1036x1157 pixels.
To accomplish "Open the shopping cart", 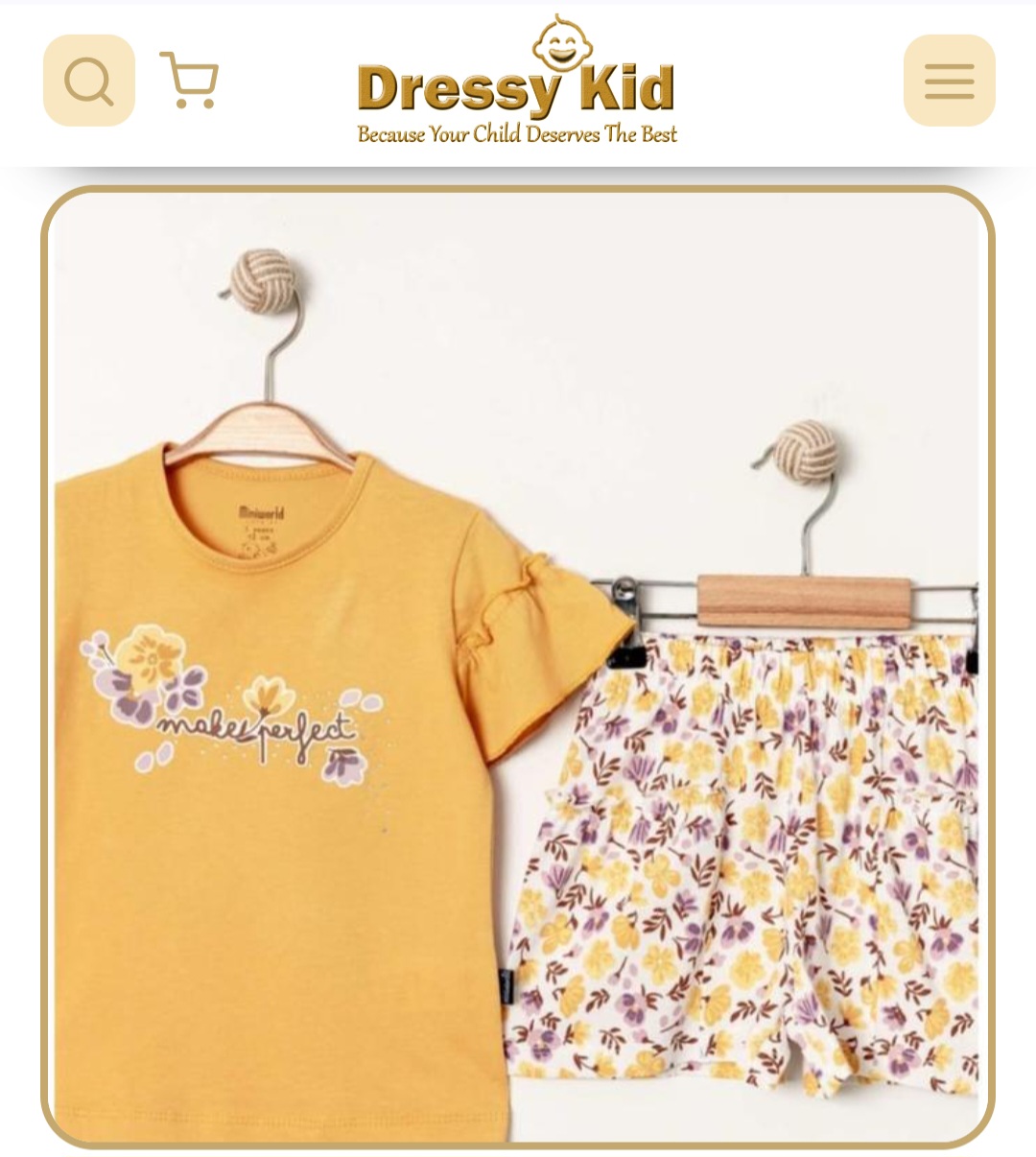I will pyautogui.click(x=190, y=80).
